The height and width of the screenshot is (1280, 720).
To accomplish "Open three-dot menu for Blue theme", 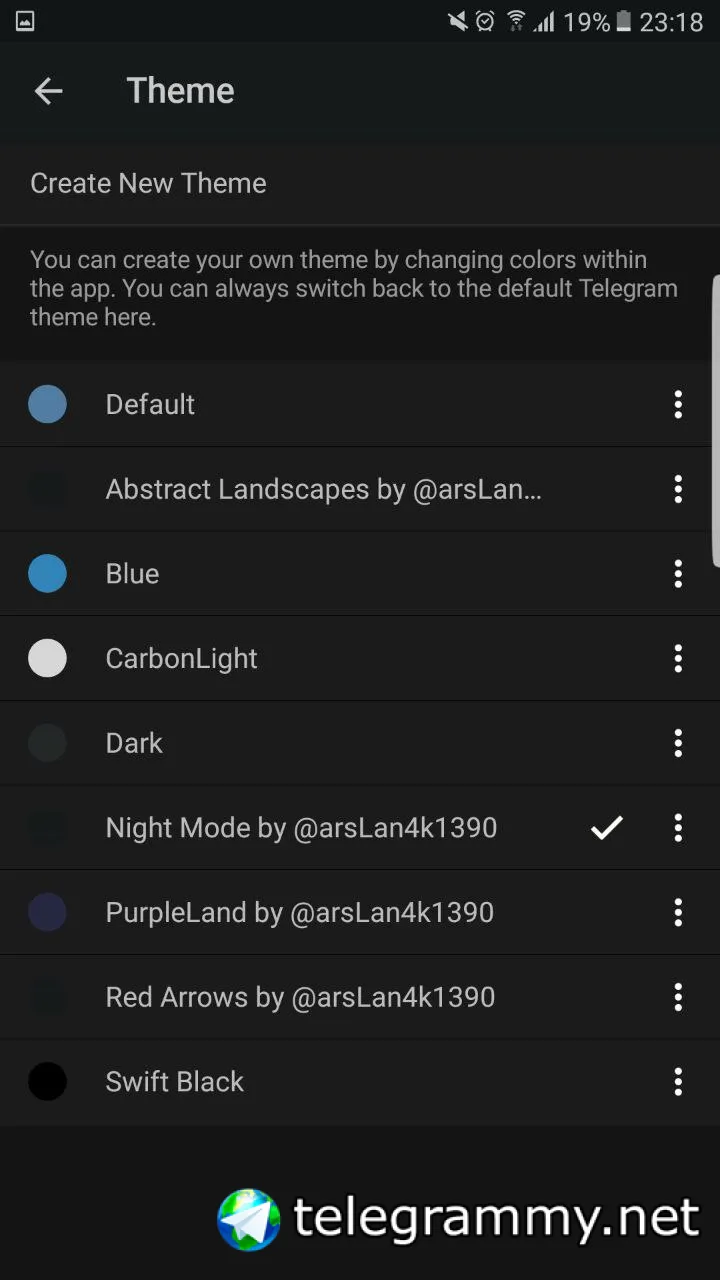I will click(678, 574).
